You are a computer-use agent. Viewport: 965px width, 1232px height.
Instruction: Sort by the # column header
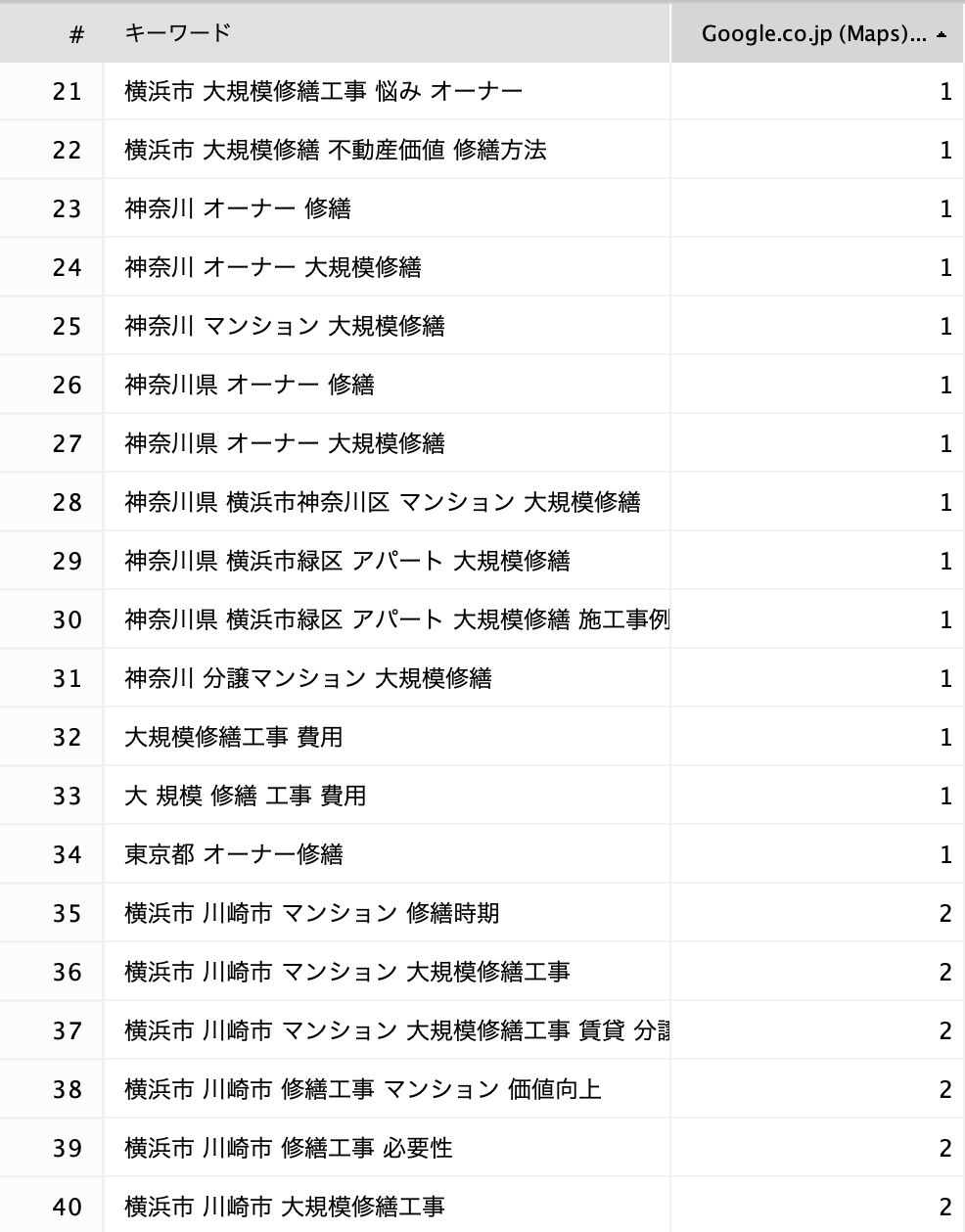click(51, 33)
